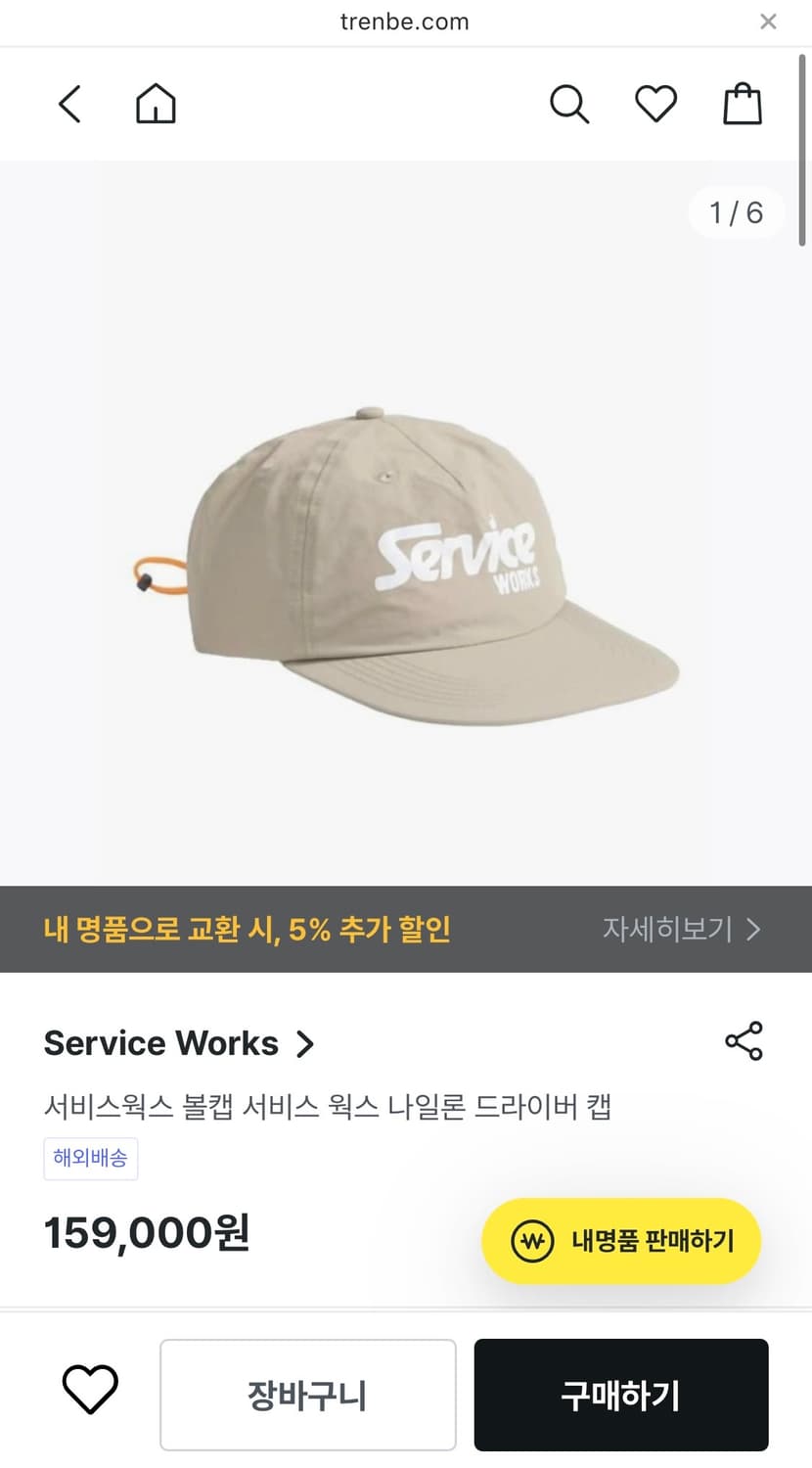This screenshot has width=812, height=1468.
Task: Share this product using the share icon
Action: 744,1042
